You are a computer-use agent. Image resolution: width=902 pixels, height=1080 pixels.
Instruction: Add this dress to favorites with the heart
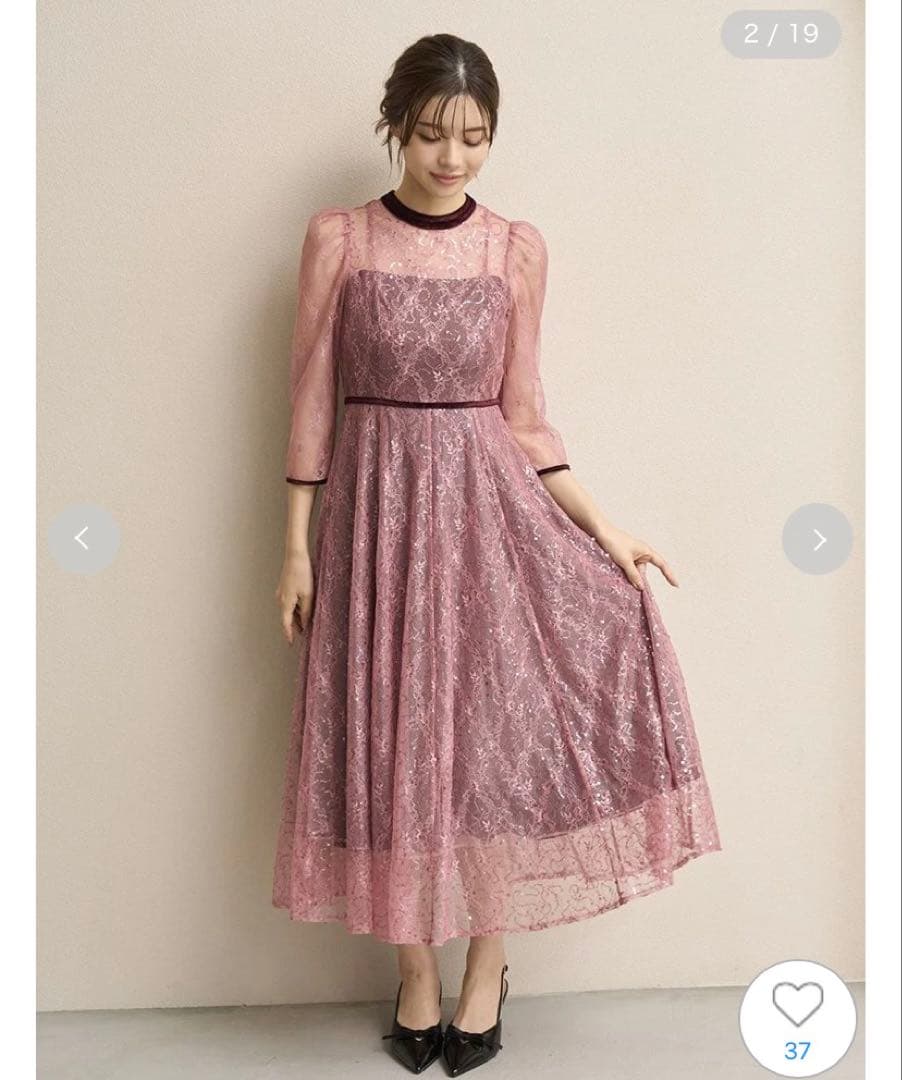(797, 1004)
